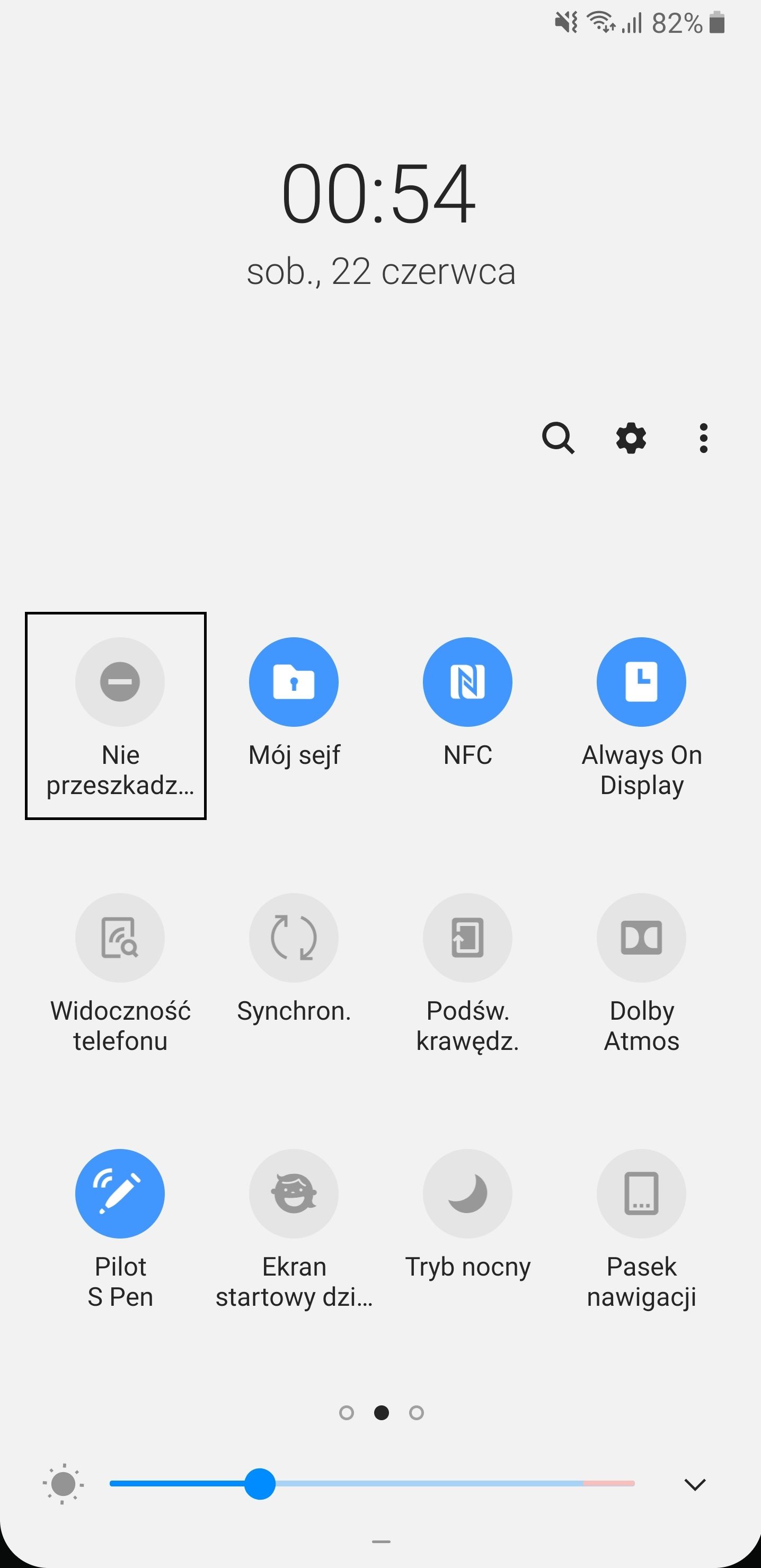
Task: Open quick panel search
Action: 558,438
